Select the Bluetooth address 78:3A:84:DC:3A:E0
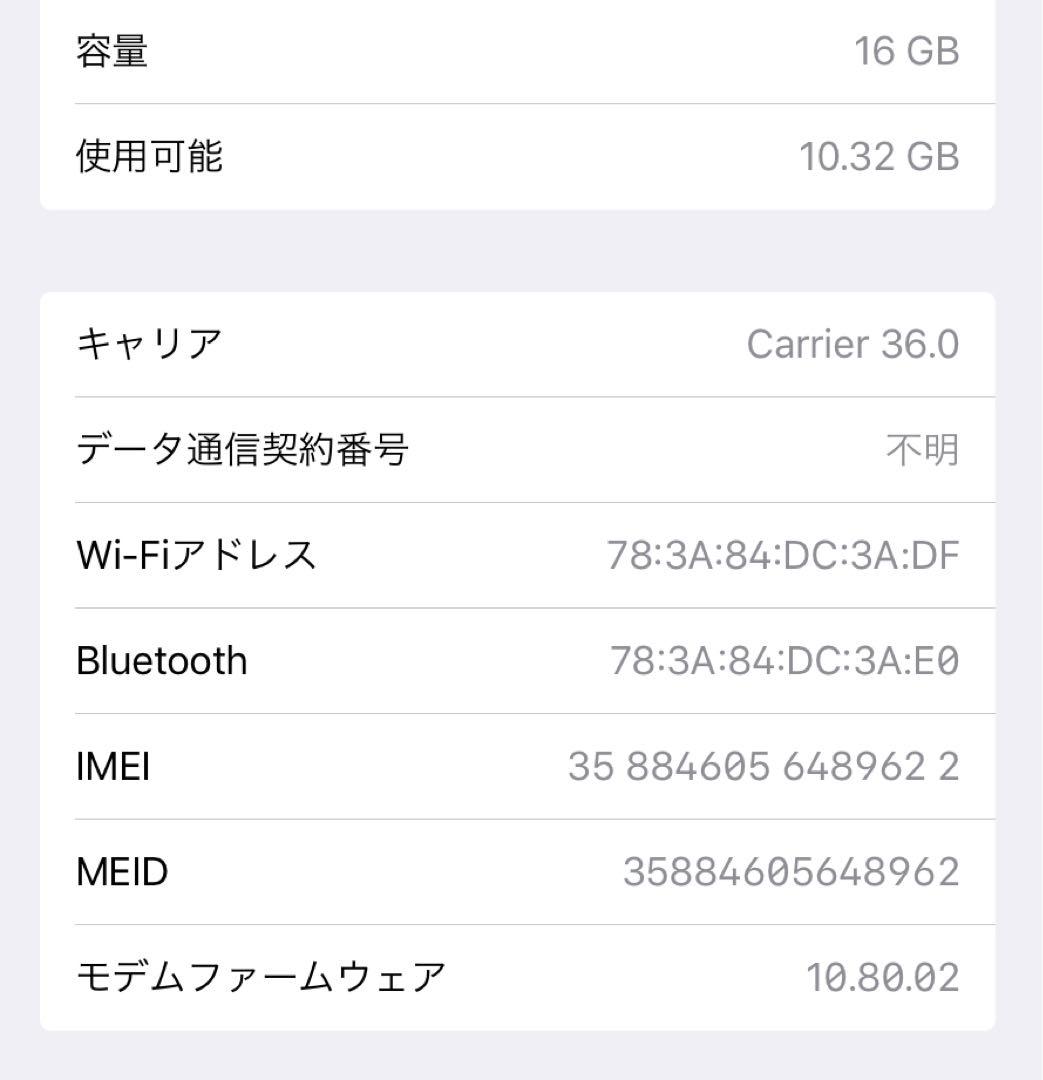This screenshot has width=1043, height=1080. tap(786, 660)
